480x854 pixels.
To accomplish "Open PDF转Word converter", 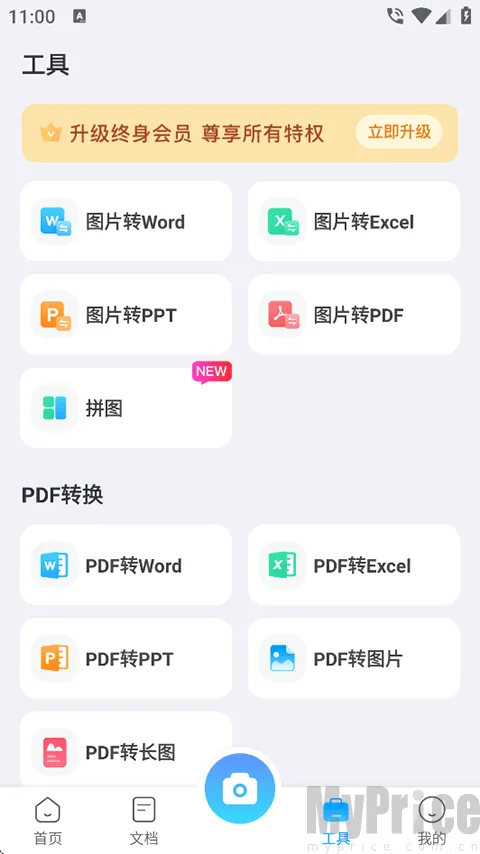I will (126, 565).
